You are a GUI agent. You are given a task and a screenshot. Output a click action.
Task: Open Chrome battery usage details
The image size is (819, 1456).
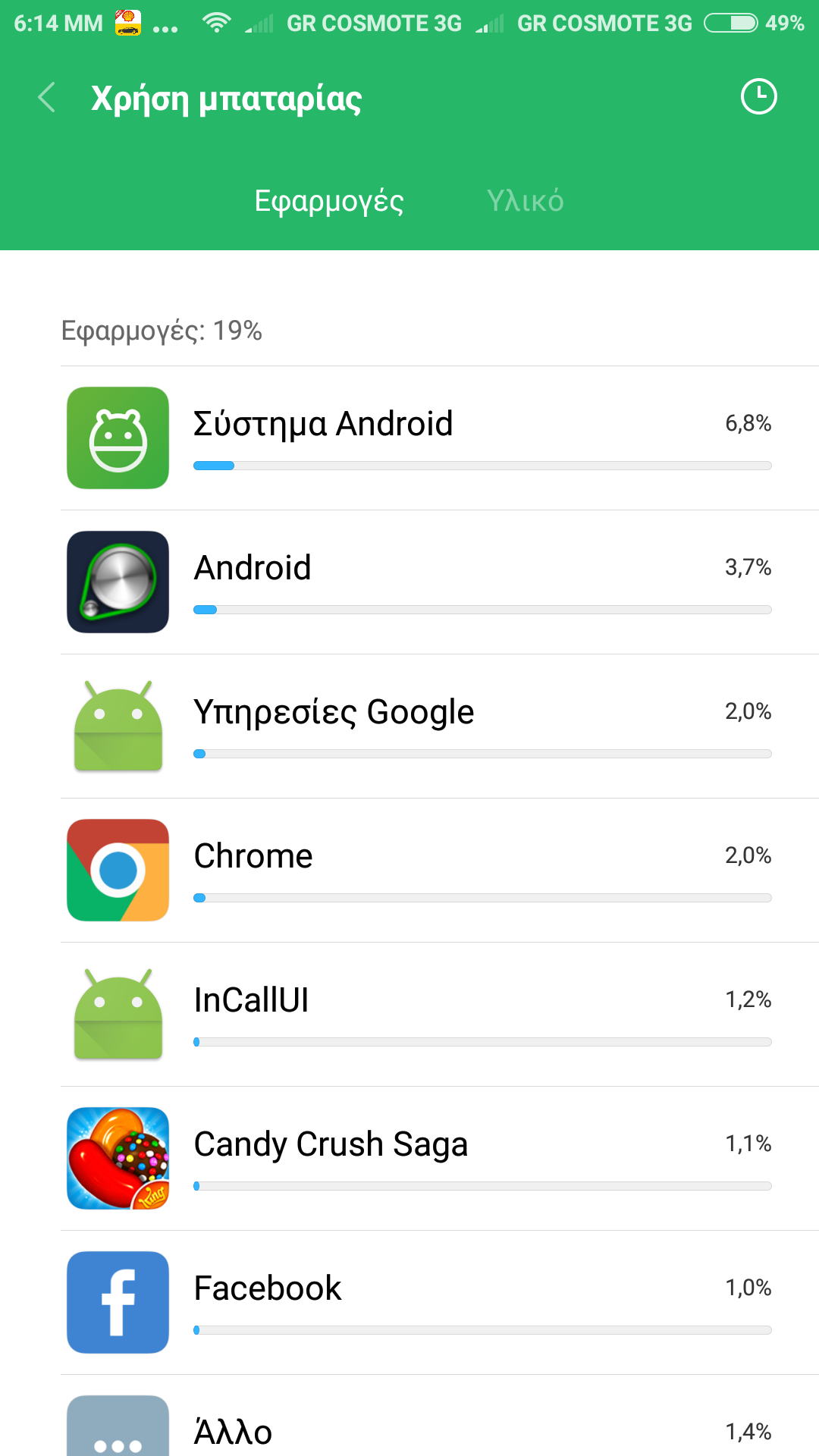440,871
